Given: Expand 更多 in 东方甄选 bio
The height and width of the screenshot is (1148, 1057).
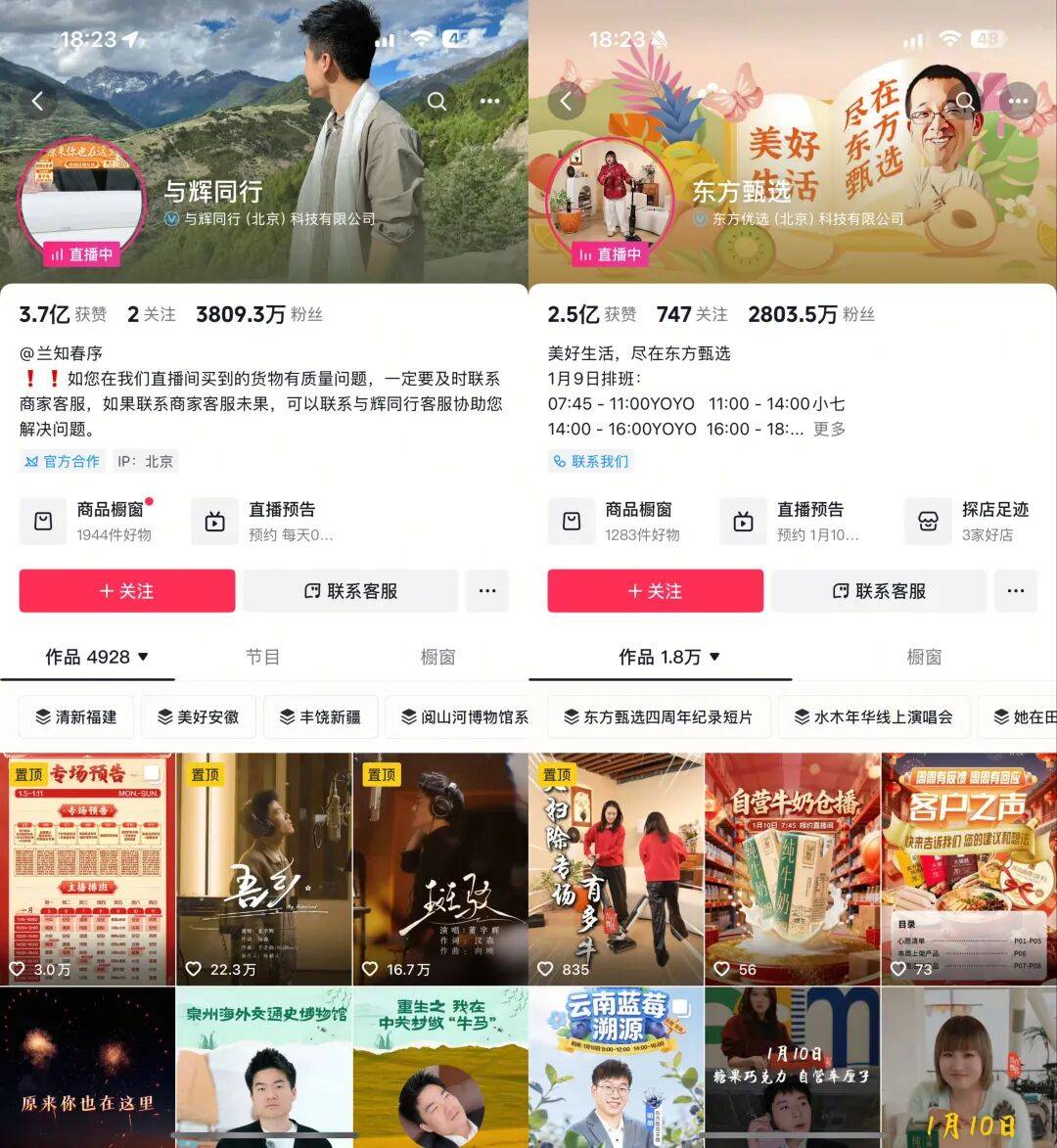Looking at the screenshot, I should point(829,429).
